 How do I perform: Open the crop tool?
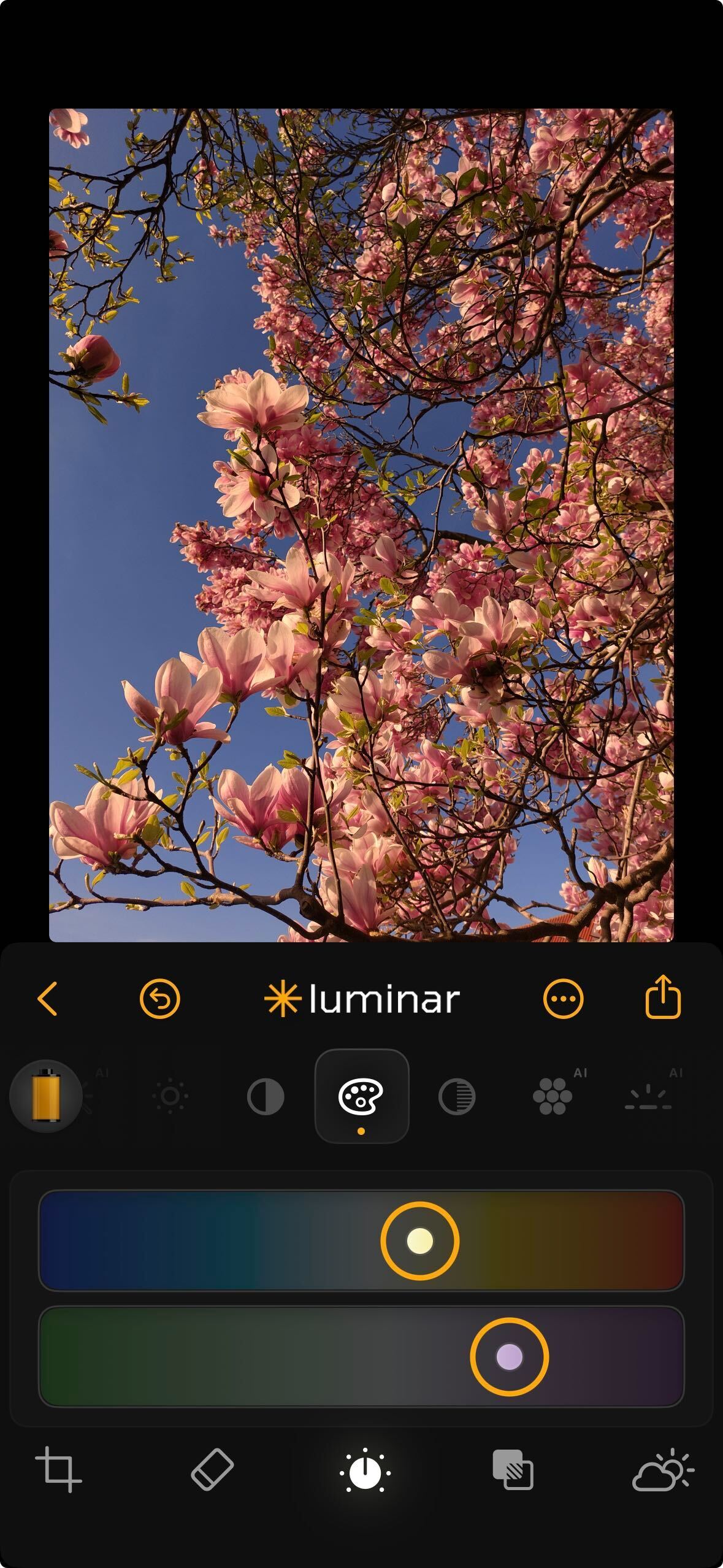tap(58, 1469)
